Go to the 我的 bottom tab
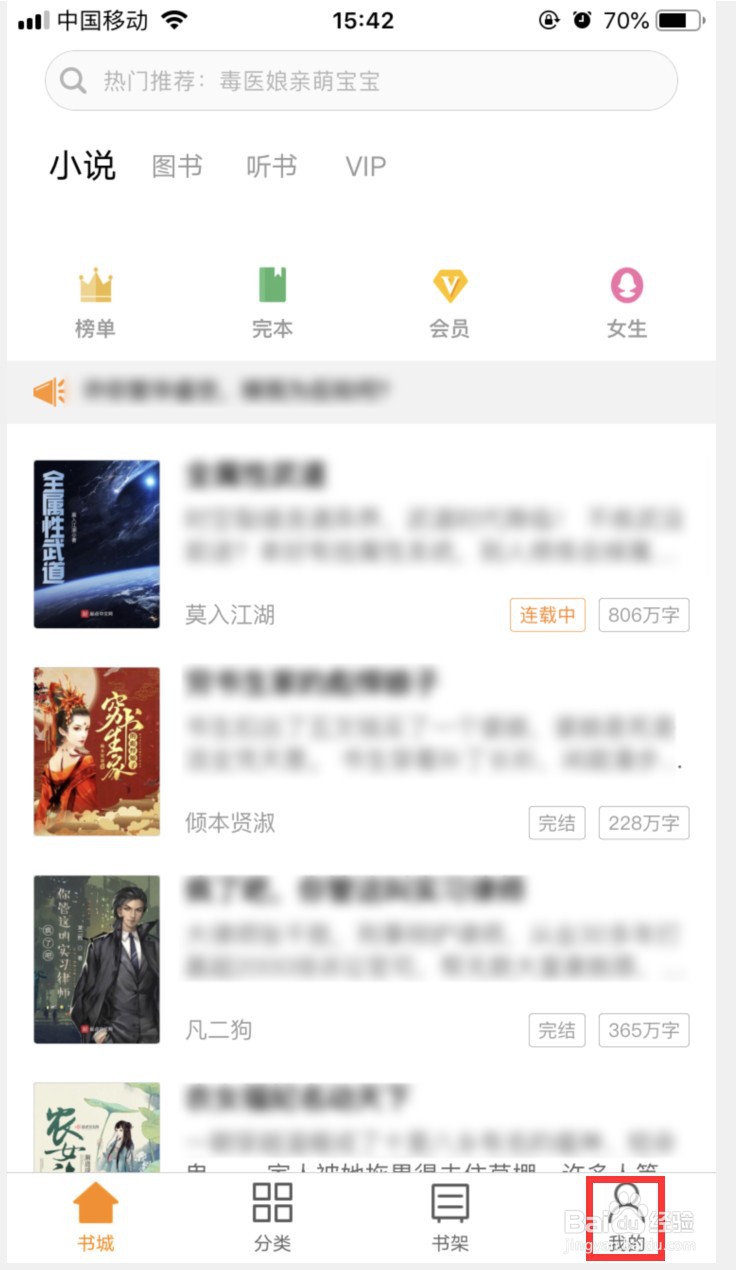 (626, 1218)
